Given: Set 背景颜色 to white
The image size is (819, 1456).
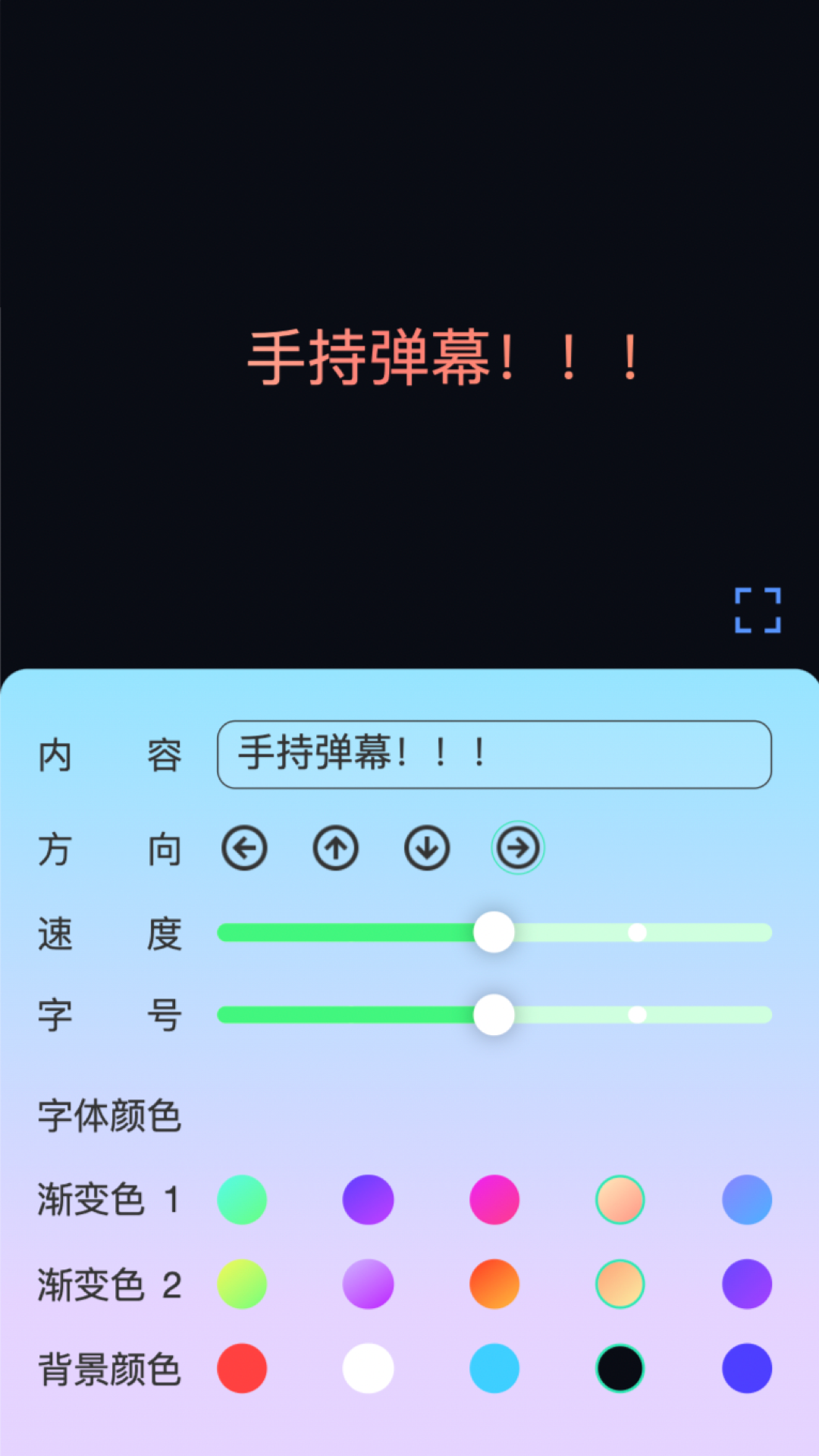Looking at the screenshot, I should click(369, 1369).
